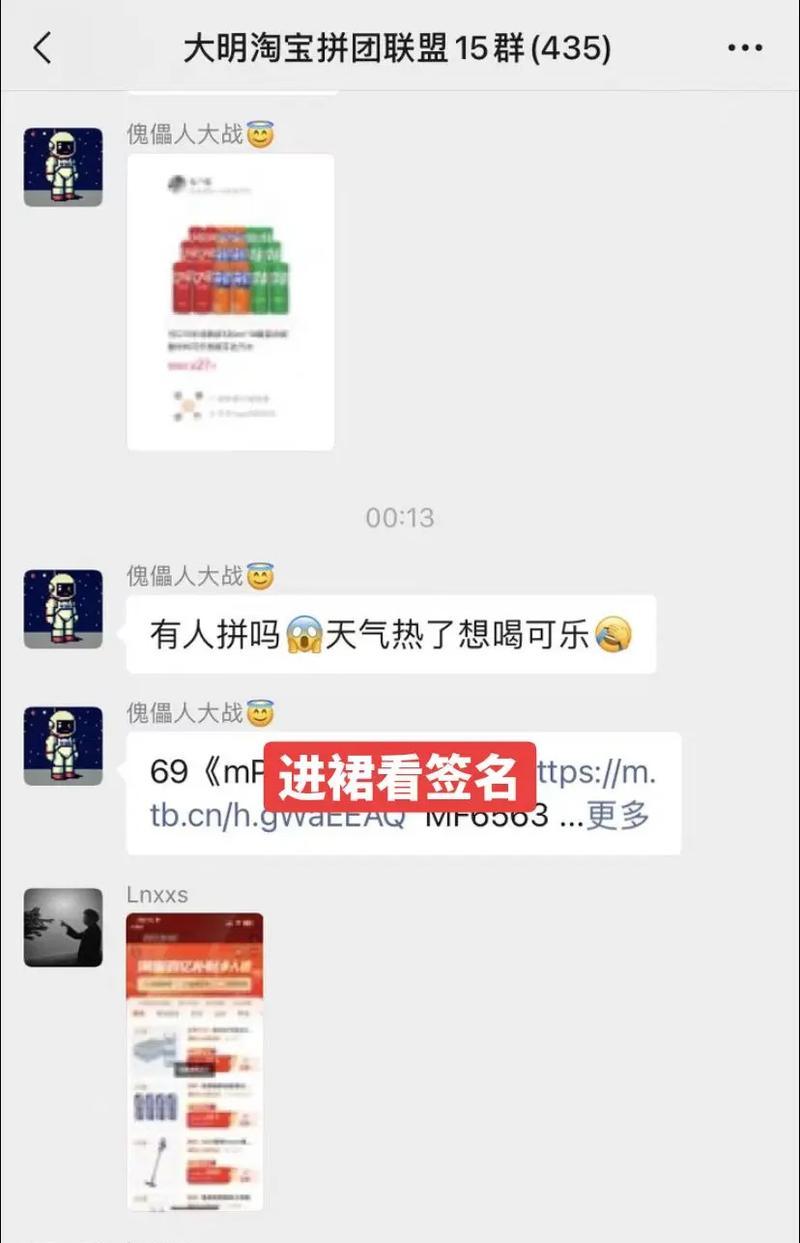Go back from the group chat

point(42,47)
